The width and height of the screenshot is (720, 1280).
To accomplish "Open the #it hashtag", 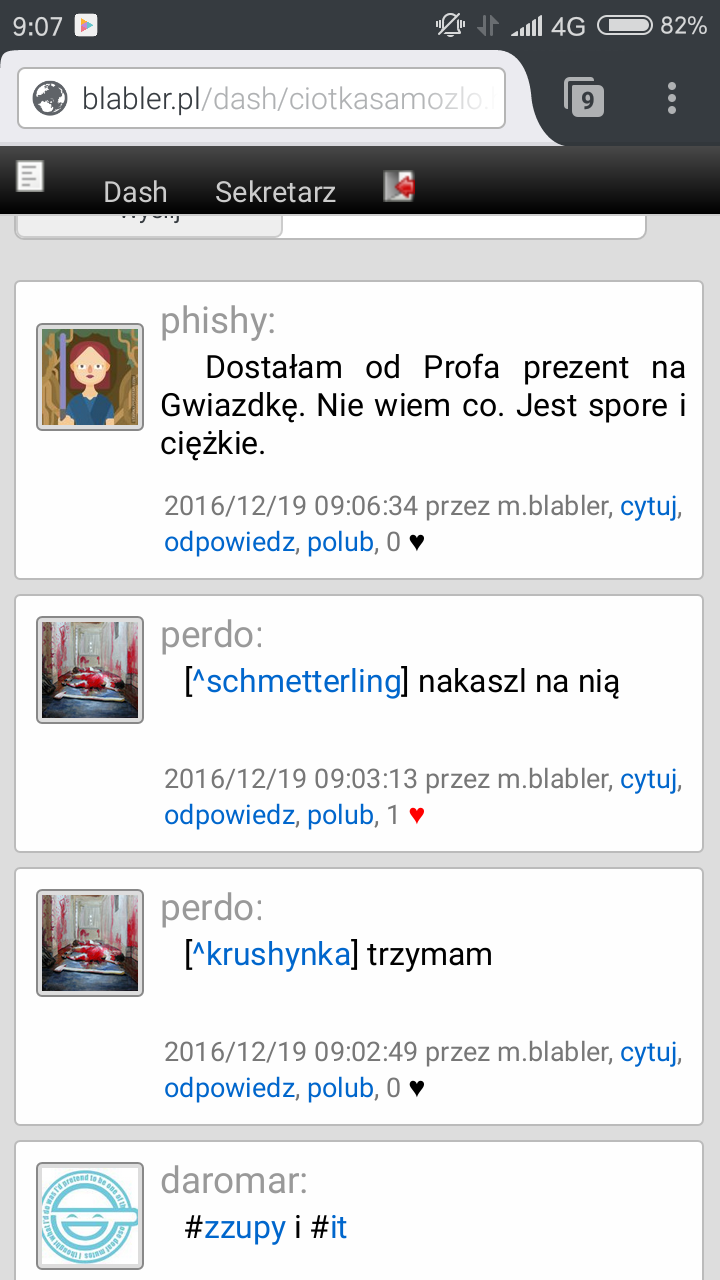I will point(338,1227).
